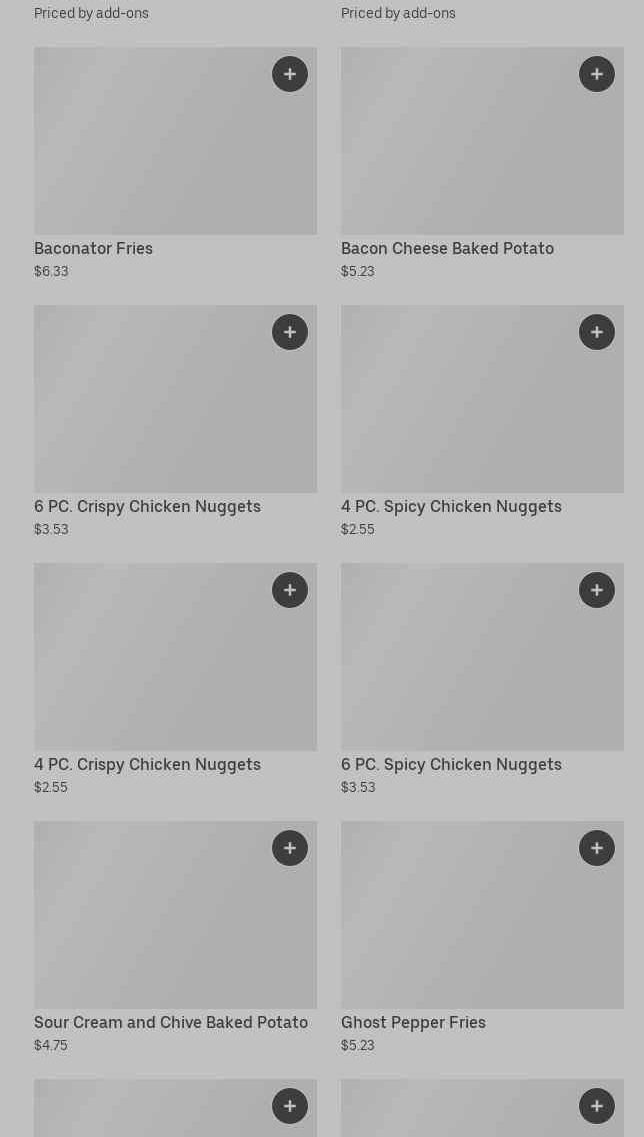Add Bacon Cheese Baked Potato to cart
Image resolution: width=644 pixels, height=1137 pixels.
coord(597,74)
